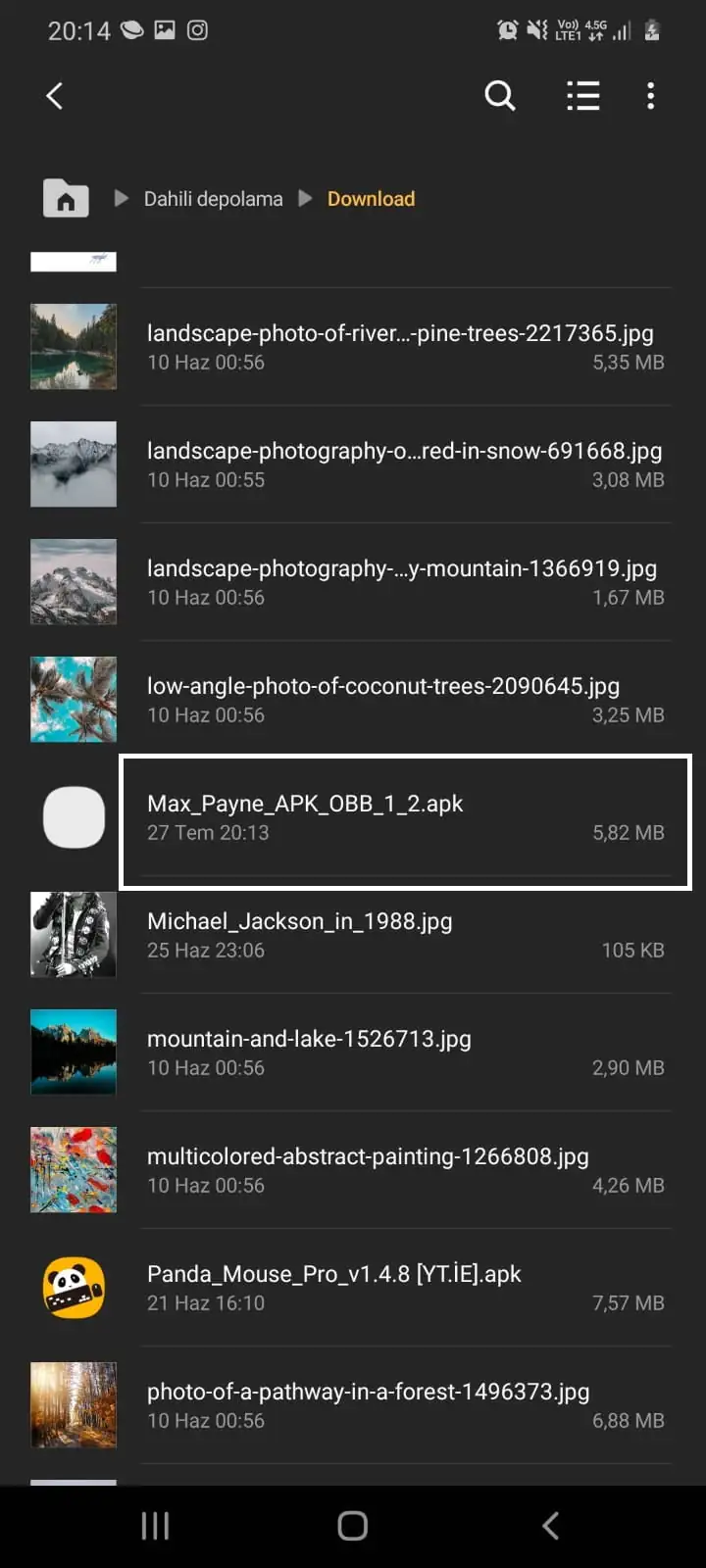Open multicolored-abstract-painting-1266808.jpg
Screen dimensions: 706x1568
368,1170
